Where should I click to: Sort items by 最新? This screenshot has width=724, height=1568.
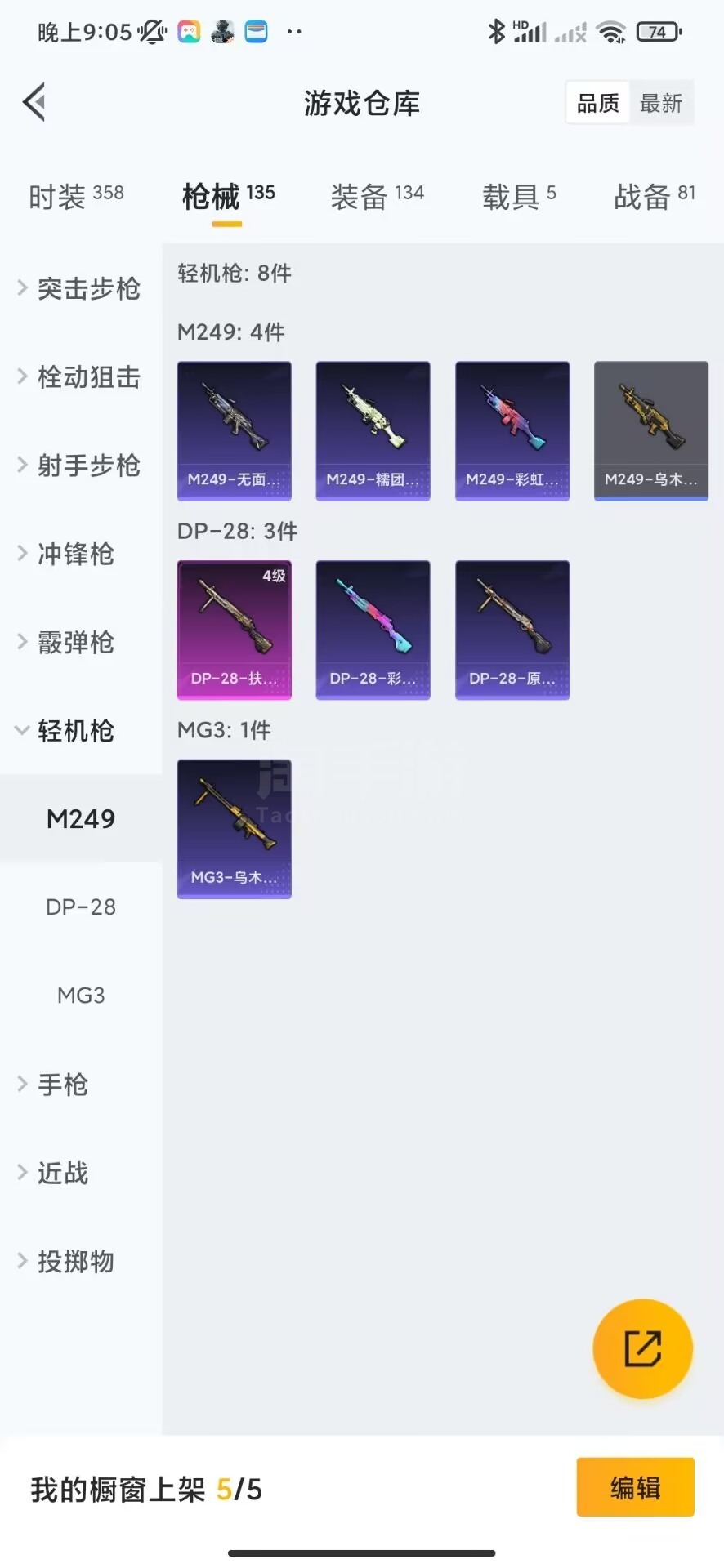coord(660,103)
